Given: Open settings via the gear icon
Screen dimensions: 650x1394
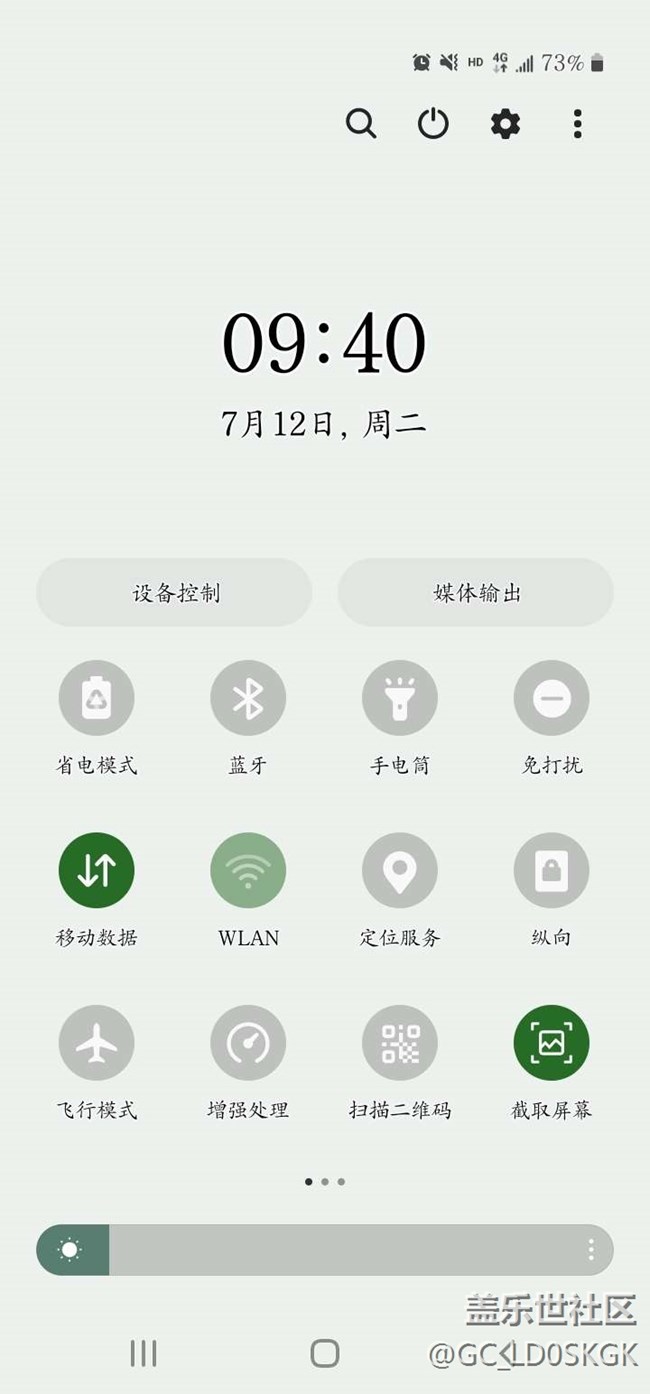Looking at the screenshot, I should coord(505,124).
